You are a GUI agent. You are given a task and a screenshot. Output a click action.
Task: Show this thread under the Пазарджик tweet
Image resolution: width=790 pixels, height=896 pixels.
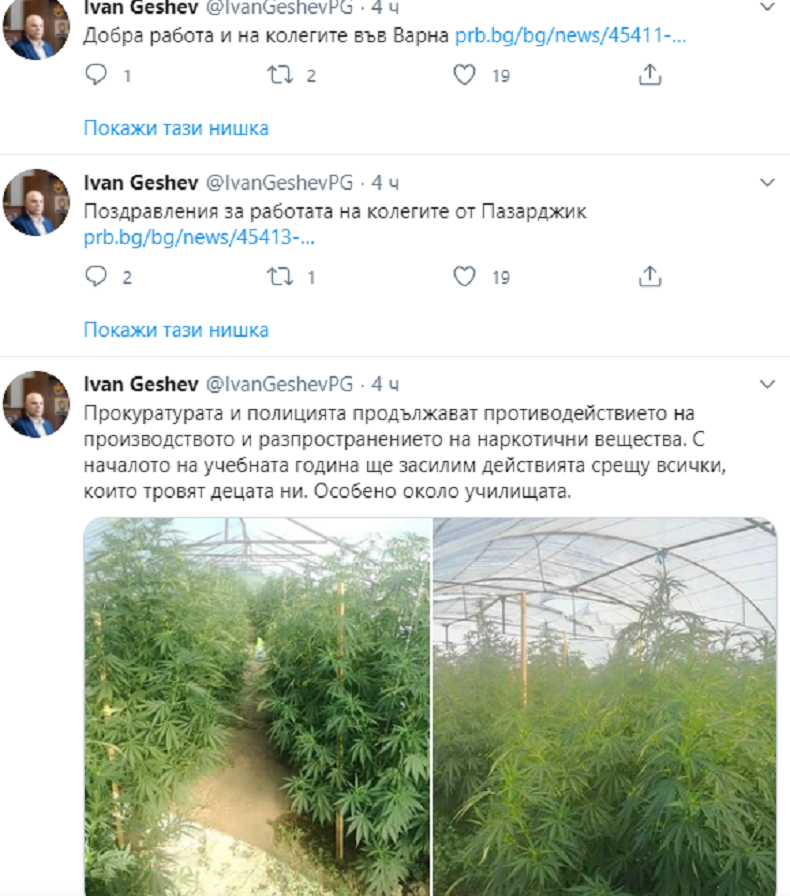pyautogui.click(x=176, y=330)
